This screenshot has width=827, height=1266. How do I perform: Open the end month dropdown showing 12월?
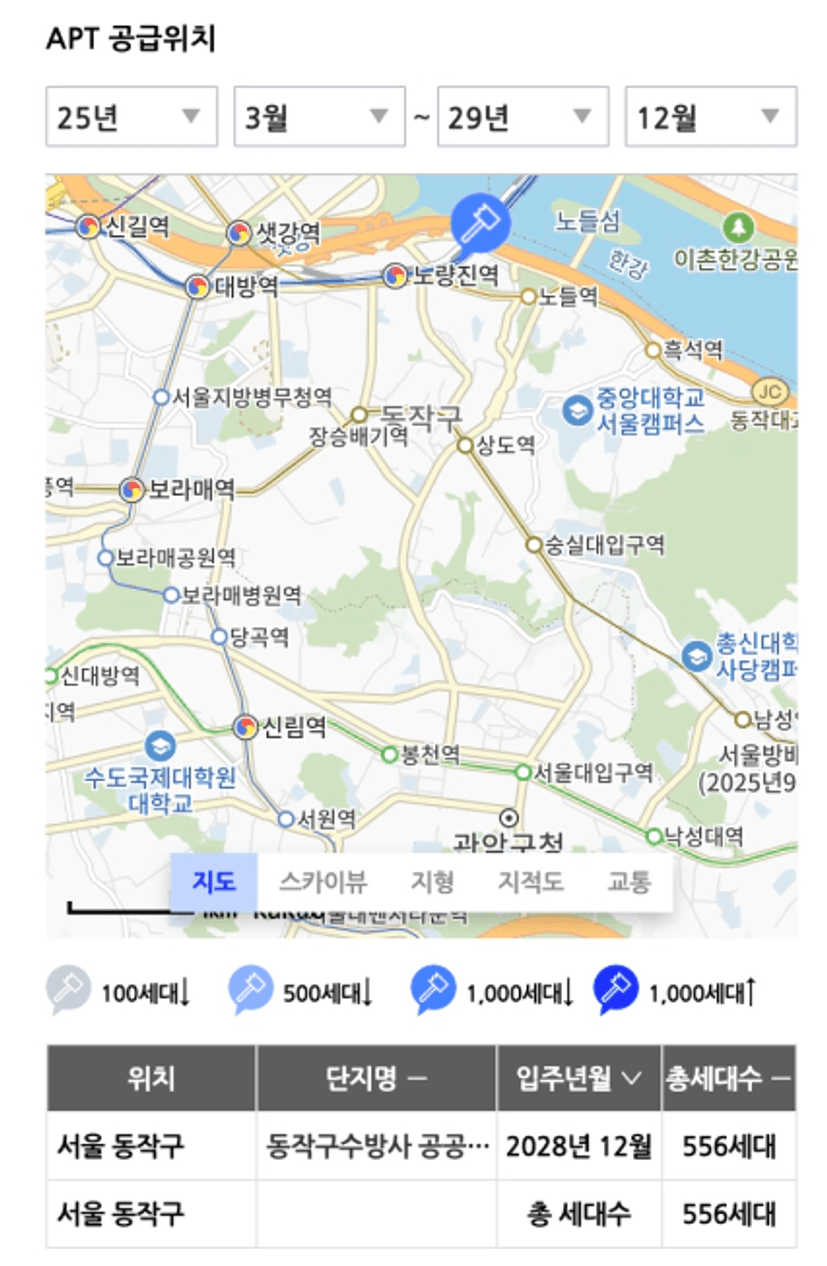coord(710,117)
